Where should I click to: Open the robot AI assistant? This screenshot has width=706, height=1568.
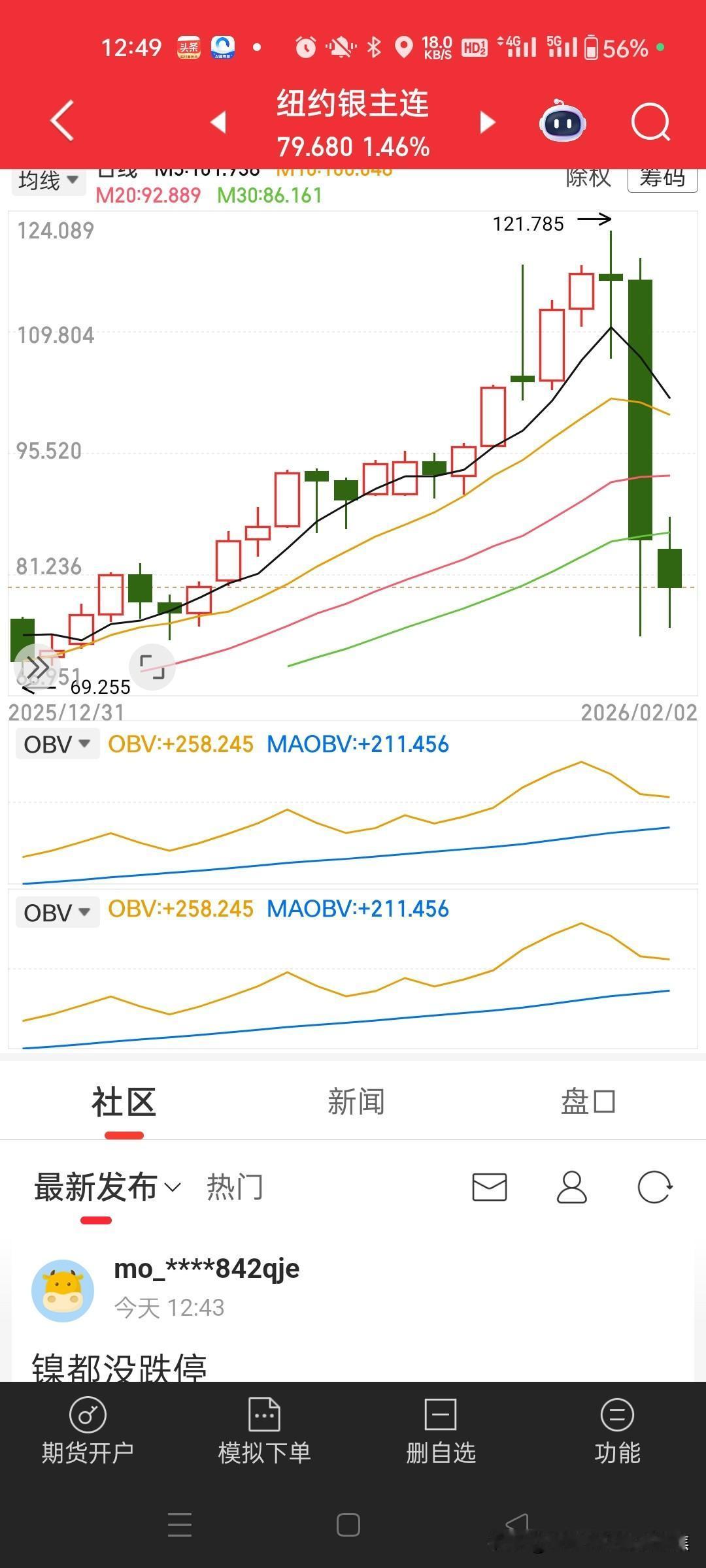pyautogui.click(x=562, y=122)
